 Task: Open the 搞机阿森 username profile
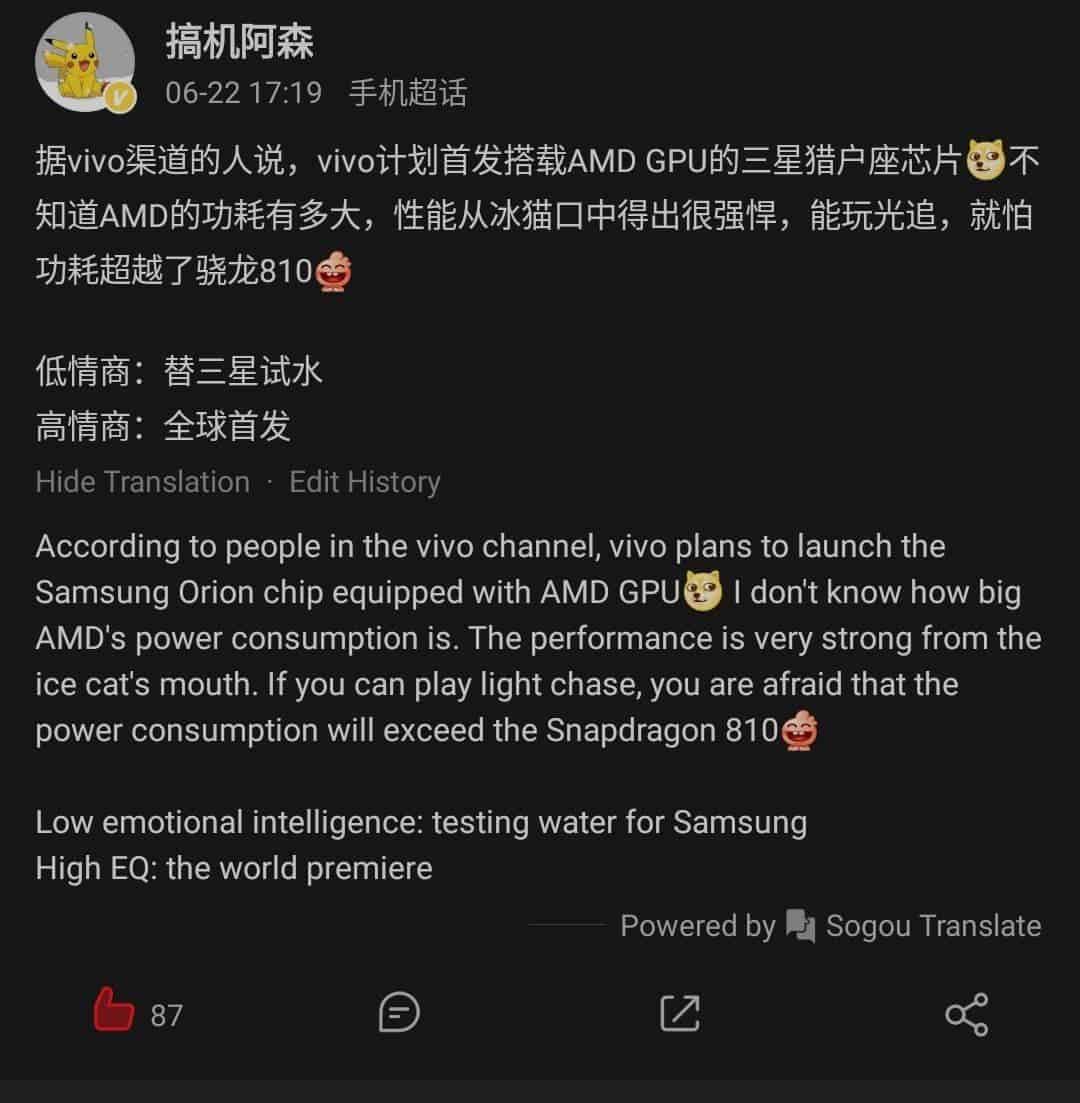pyautogui.click(x=239, y=42)
